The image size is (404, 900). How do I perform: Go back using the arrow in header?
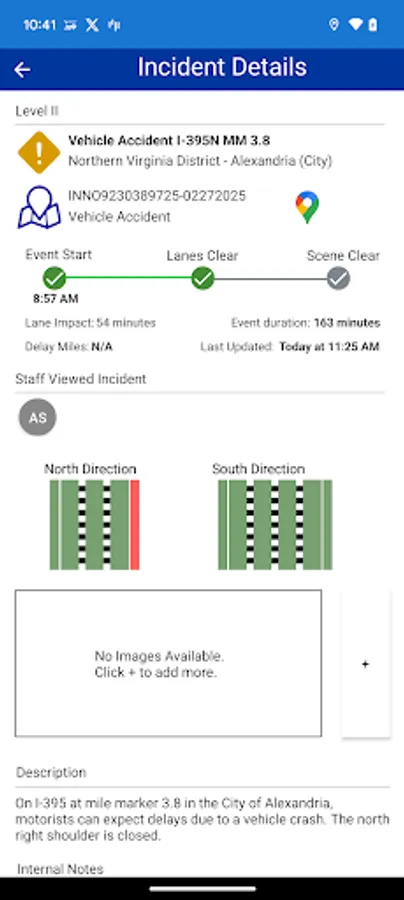[22, 69]
